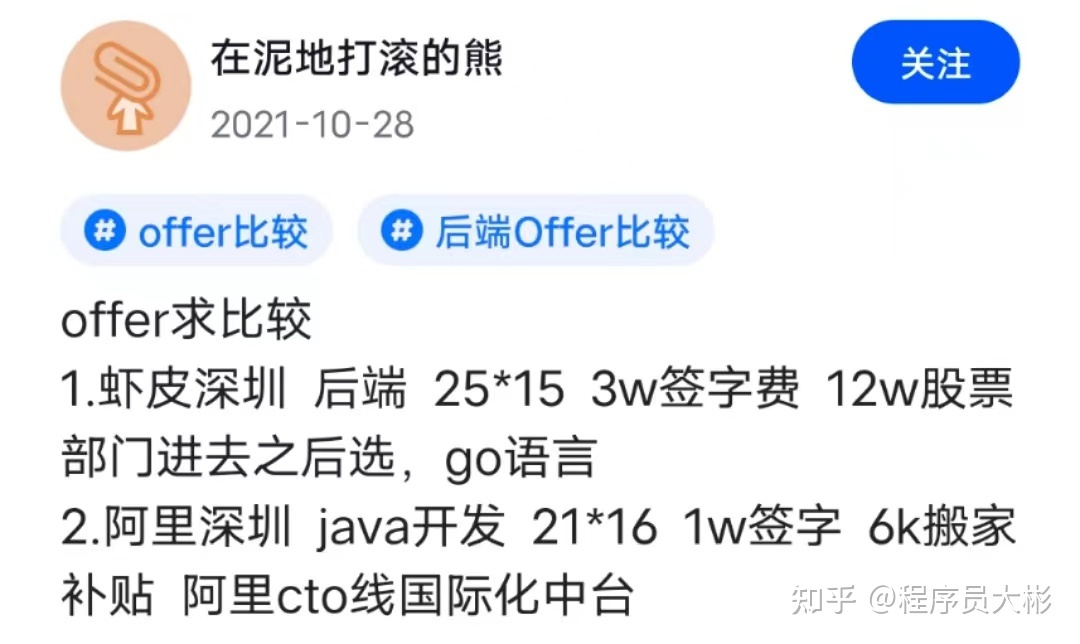
Task: Open the #后端Offer比较 topic tag
Action: [x=535, y=232]
